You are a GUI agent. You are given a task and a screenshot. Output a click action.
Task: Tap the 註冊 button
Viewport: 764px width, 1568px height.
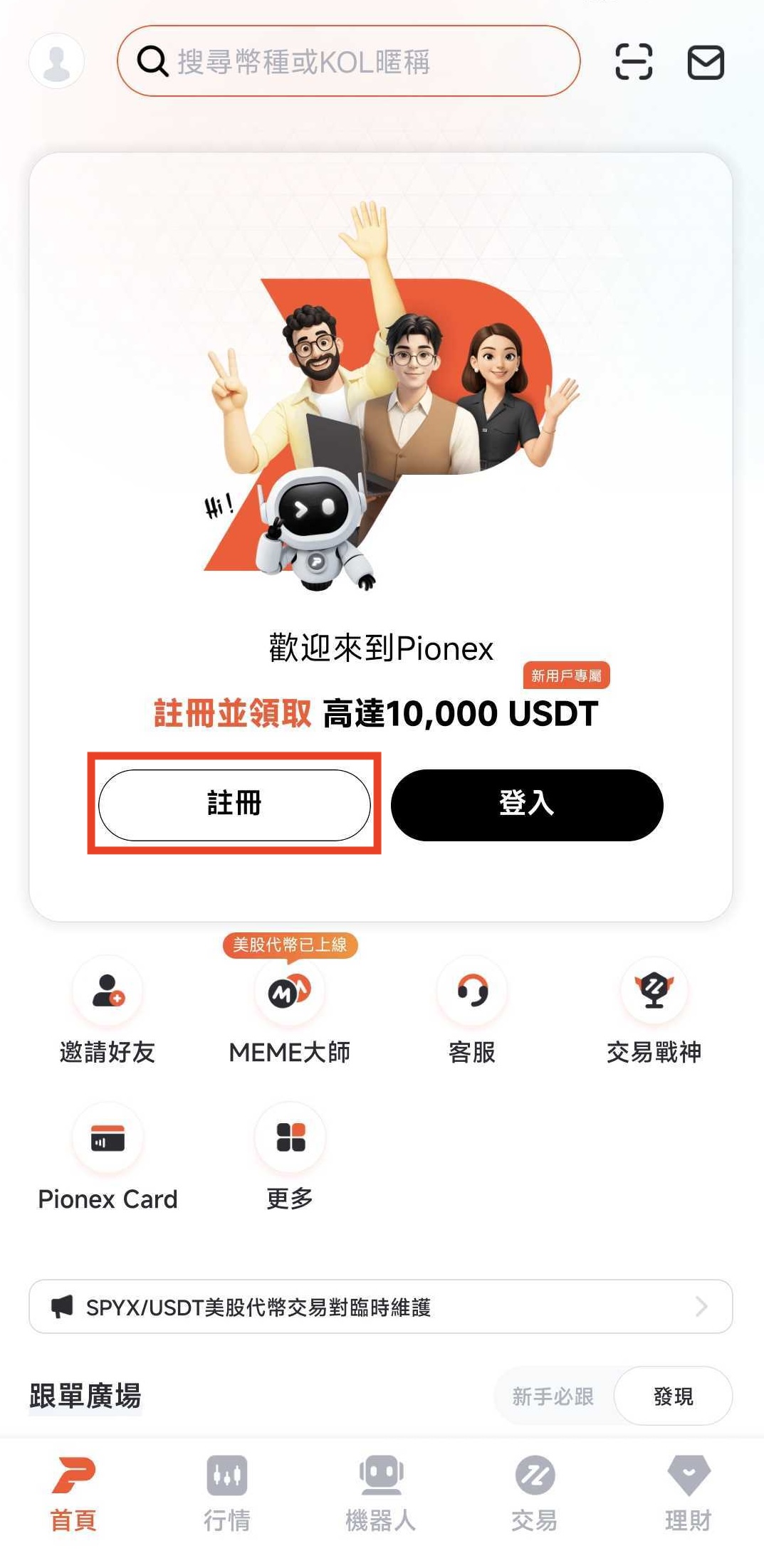234,805
